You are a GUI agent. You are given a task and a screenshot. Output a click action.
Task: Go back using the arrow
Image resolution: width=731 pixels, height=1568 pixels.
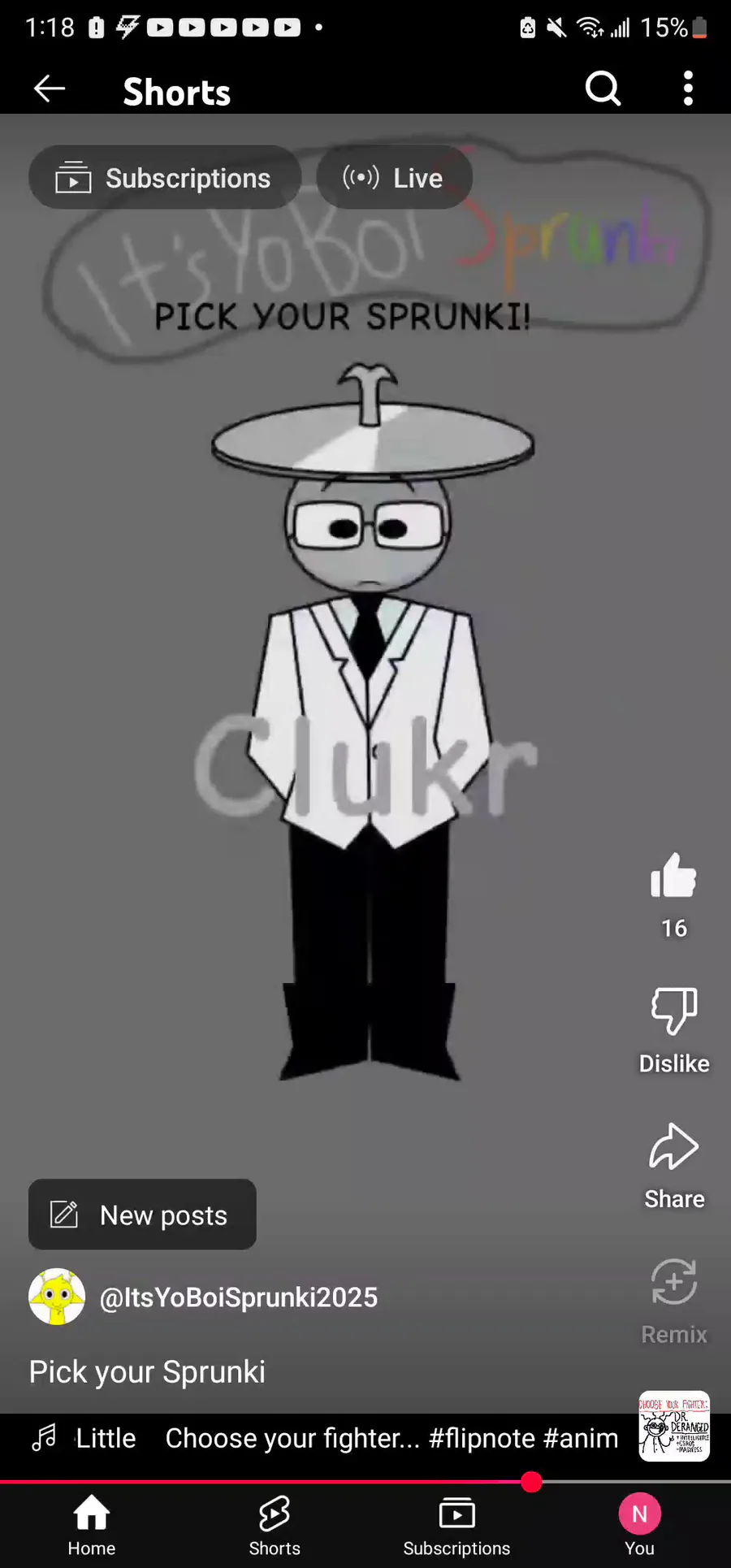(50, 89)
